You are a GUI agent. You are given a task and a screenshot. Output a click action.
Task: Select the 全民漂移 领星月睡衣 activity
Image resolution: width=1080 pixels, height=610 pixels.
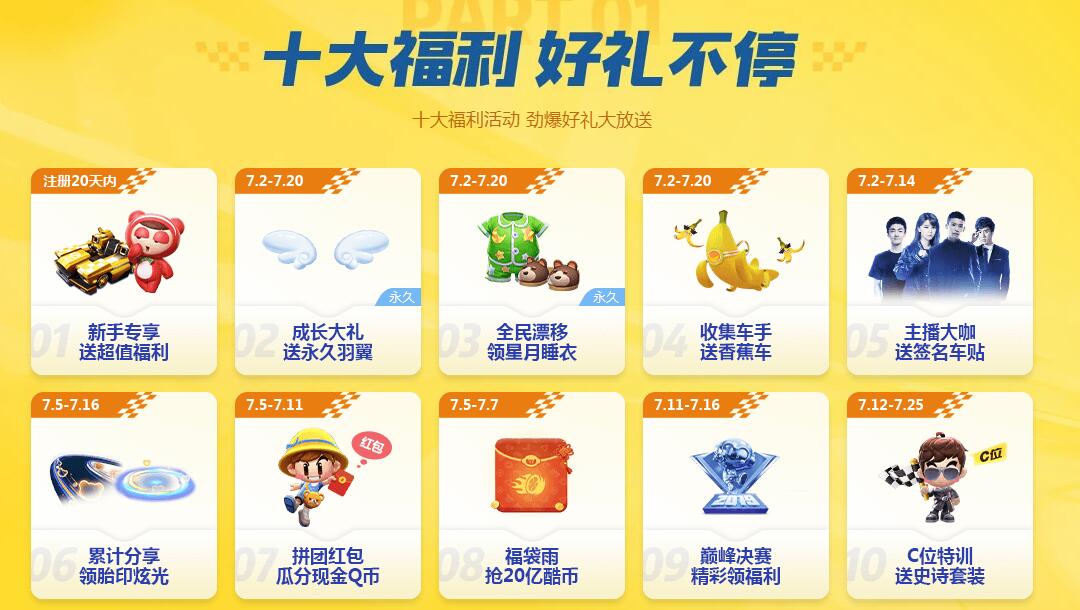(x=532, y=272)
